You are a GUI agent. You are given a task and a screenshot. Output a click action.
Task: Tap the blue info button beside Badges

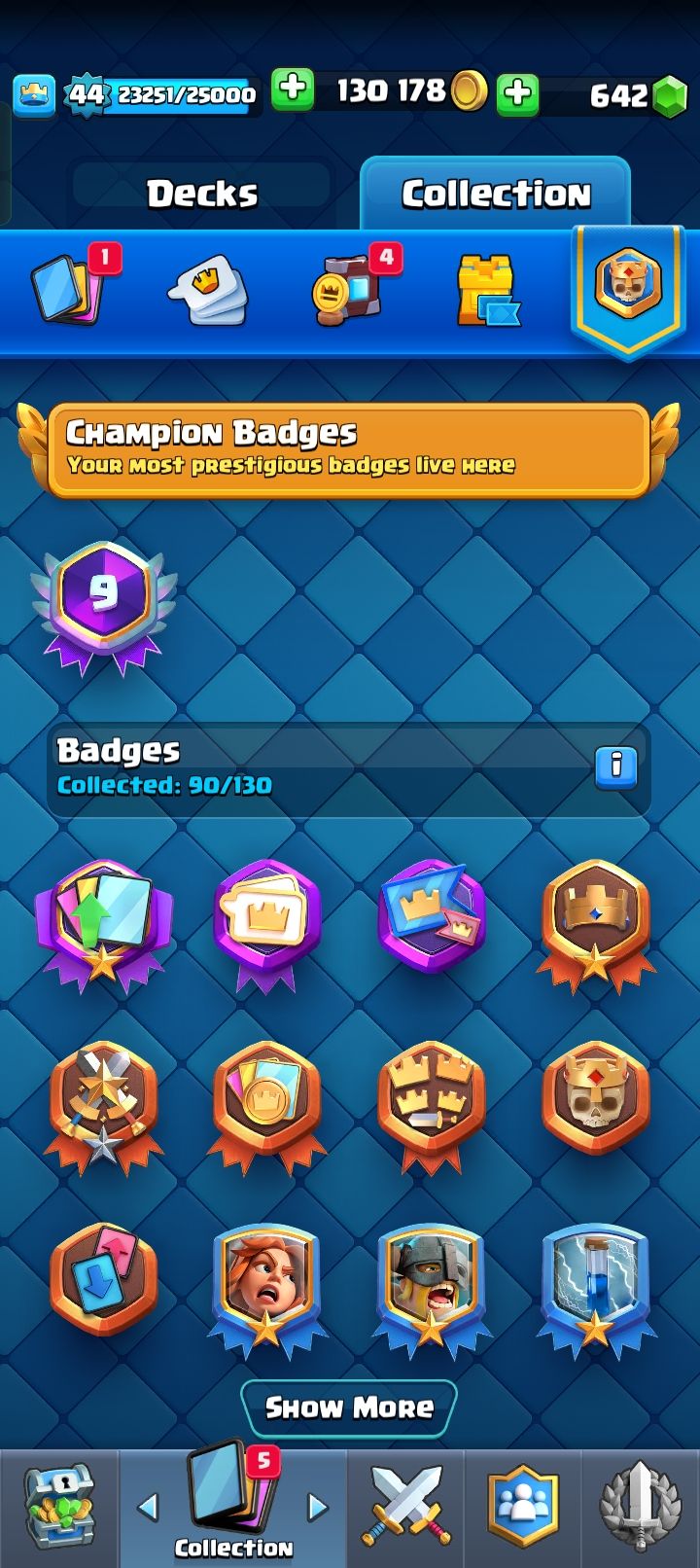tap(615, 766)
